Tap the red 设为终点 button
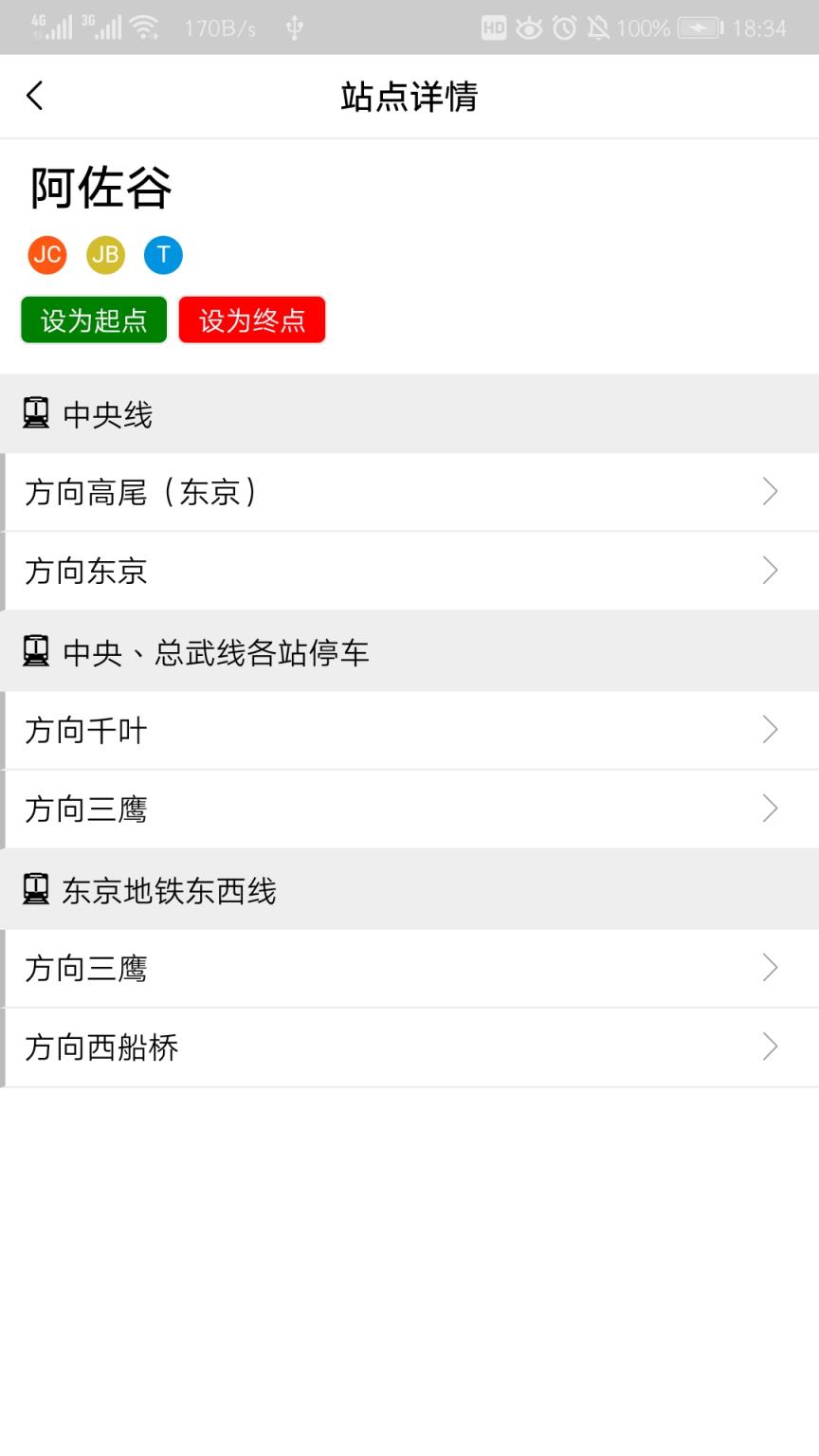The image size is (819, 1456). tap(252, 319)
